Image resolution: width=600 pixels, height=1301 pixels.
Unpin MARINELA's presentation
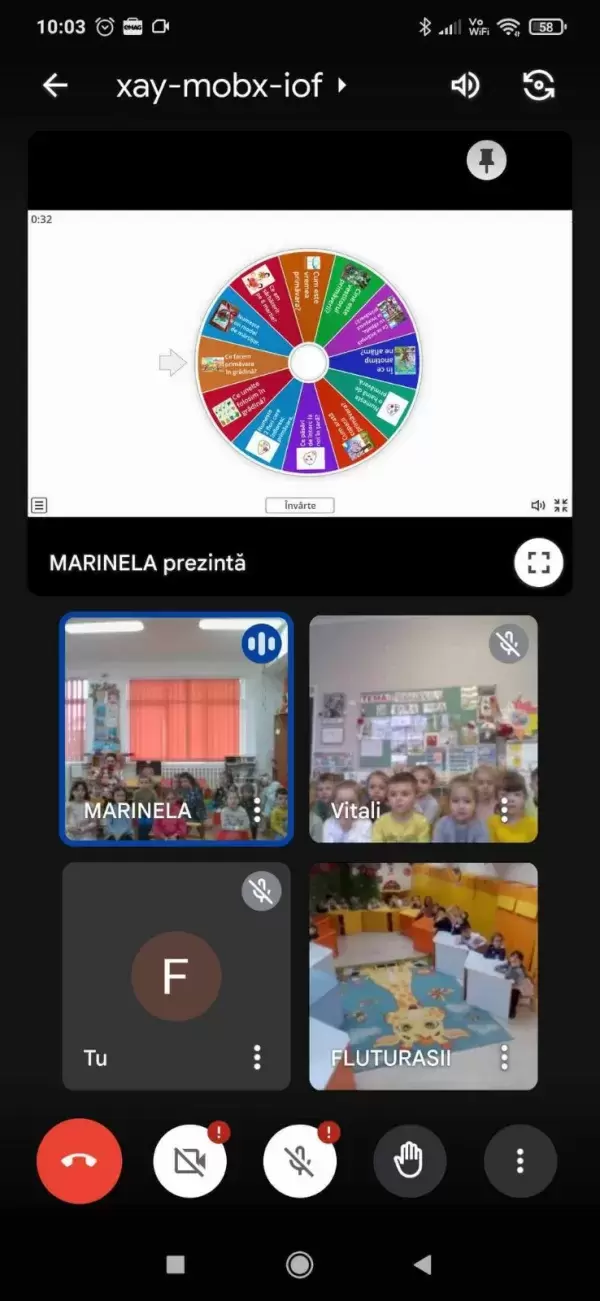(487, 160)
